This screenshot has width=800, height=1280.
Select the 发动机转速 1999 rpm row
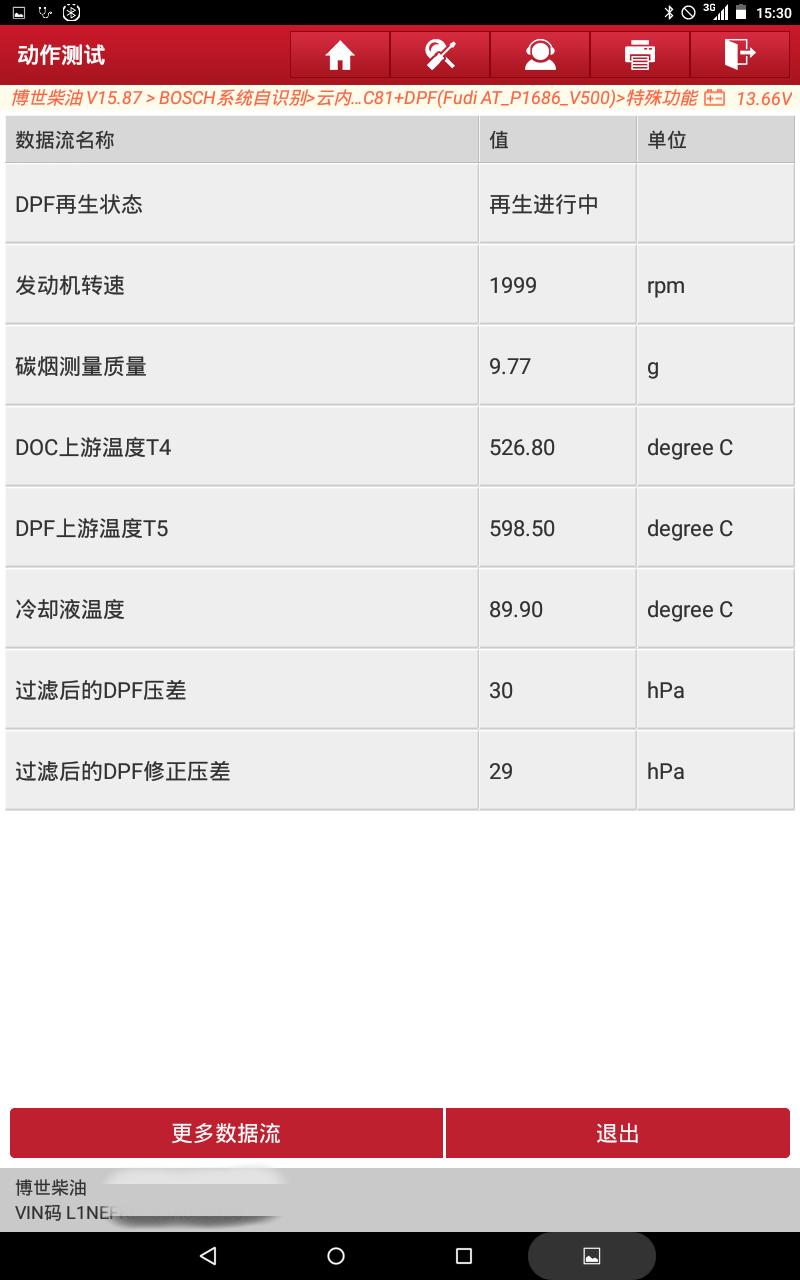coord(240,284)
